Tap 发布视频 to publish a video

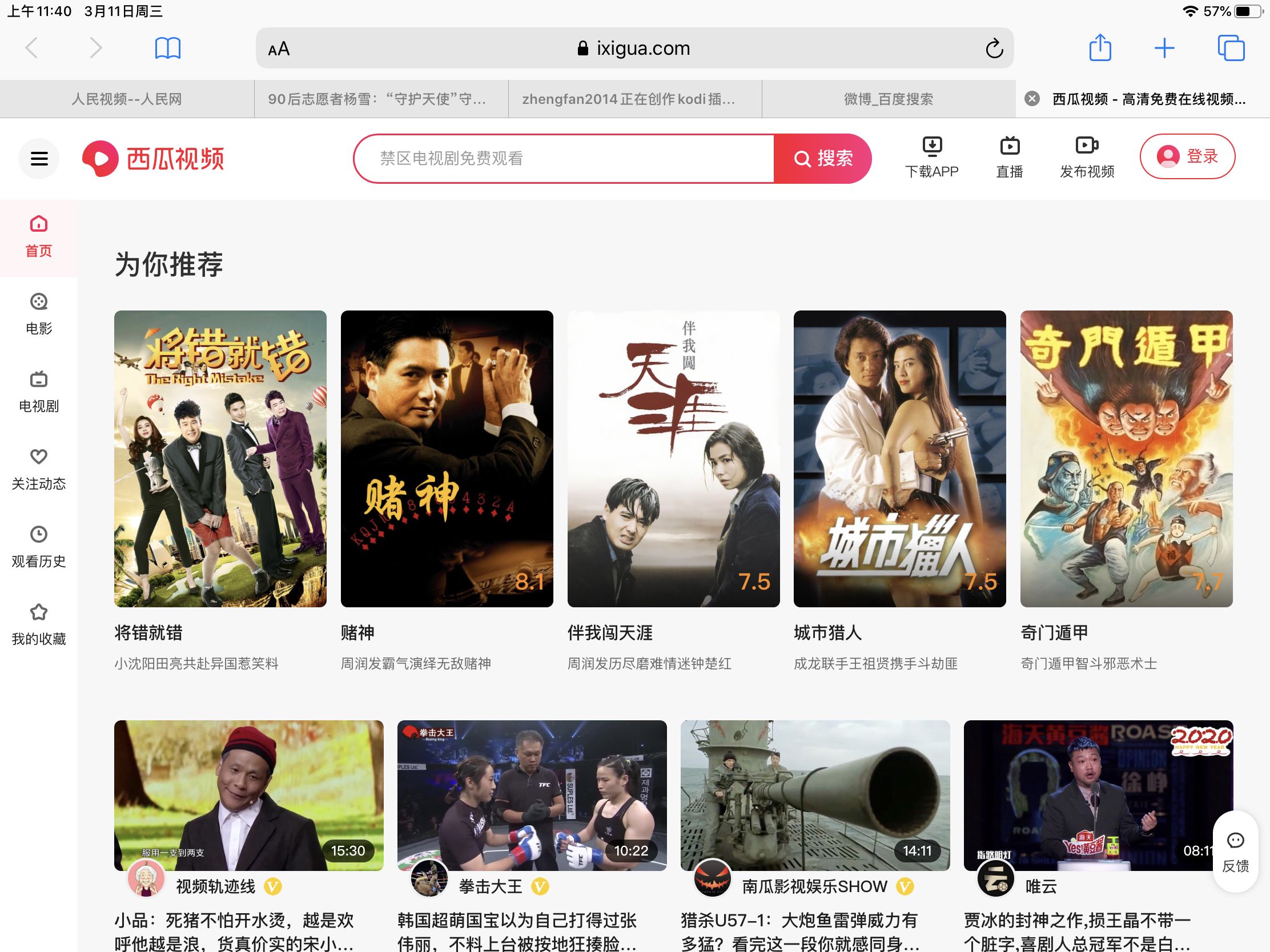click(1086, 156)
